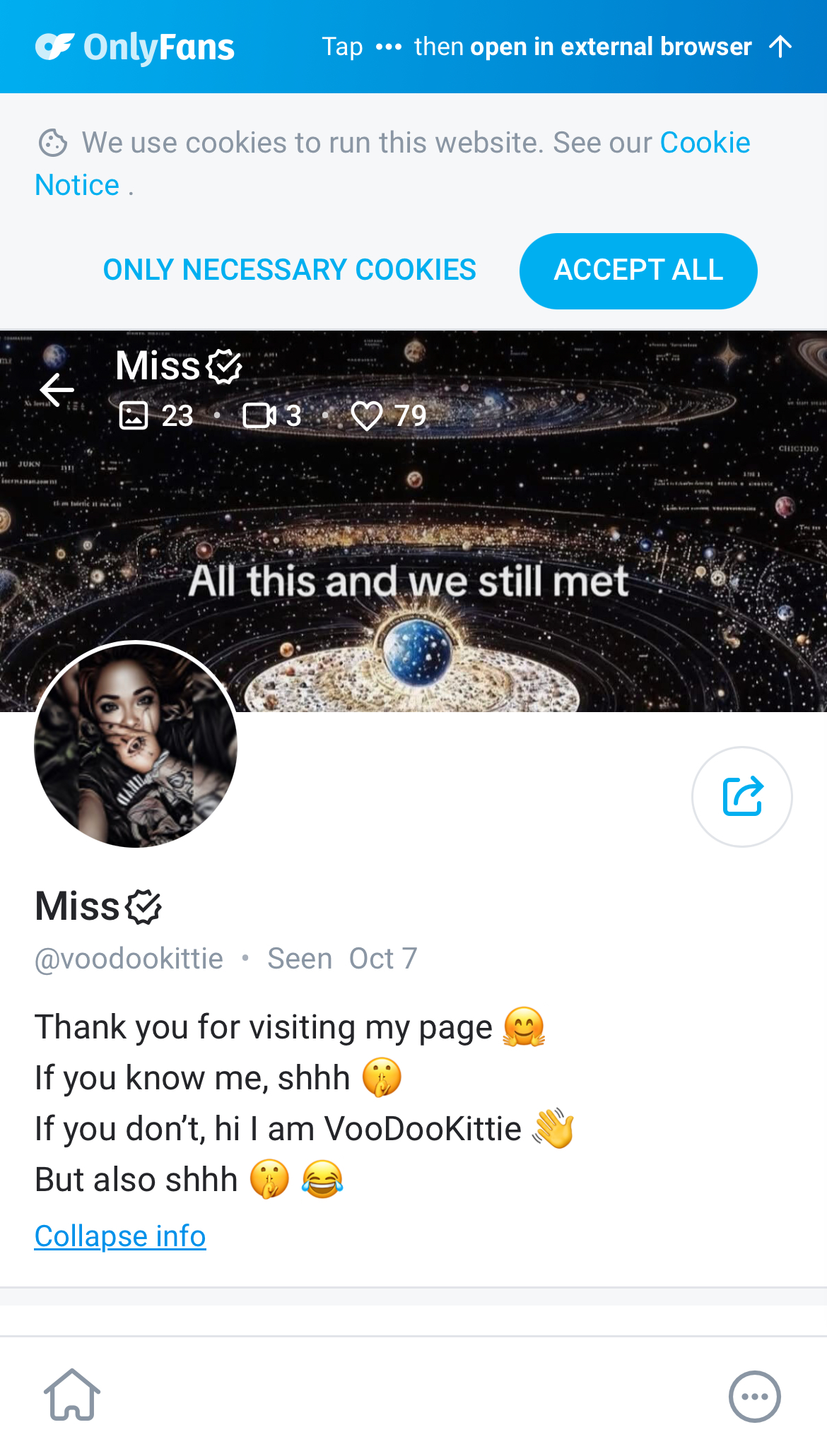Go to the home tab
Screen dimensions: 827x1456
coord(72,1395)
